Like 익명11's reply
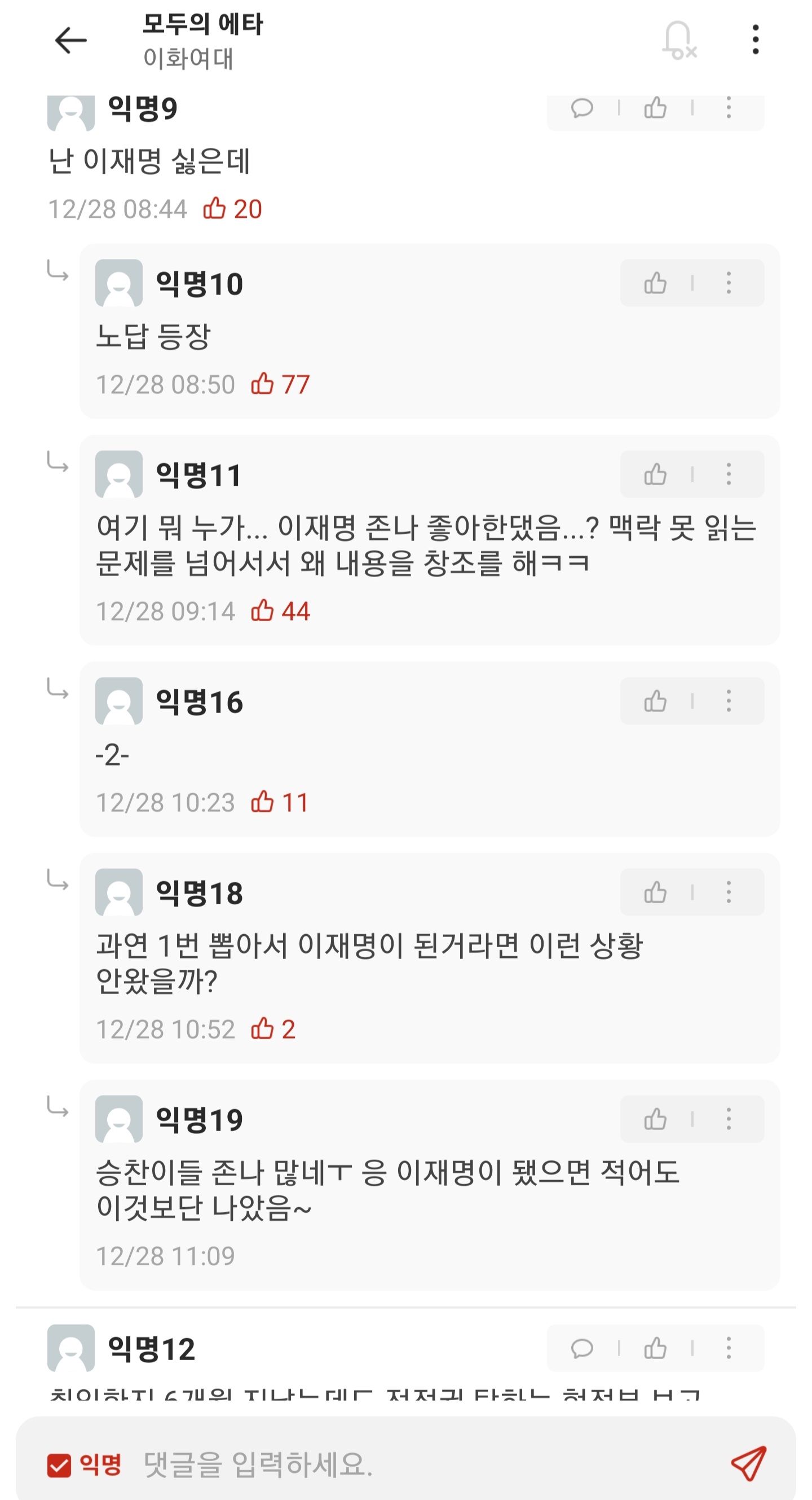The width and height of the screenshot is (812, 1500). click(655, 474)
